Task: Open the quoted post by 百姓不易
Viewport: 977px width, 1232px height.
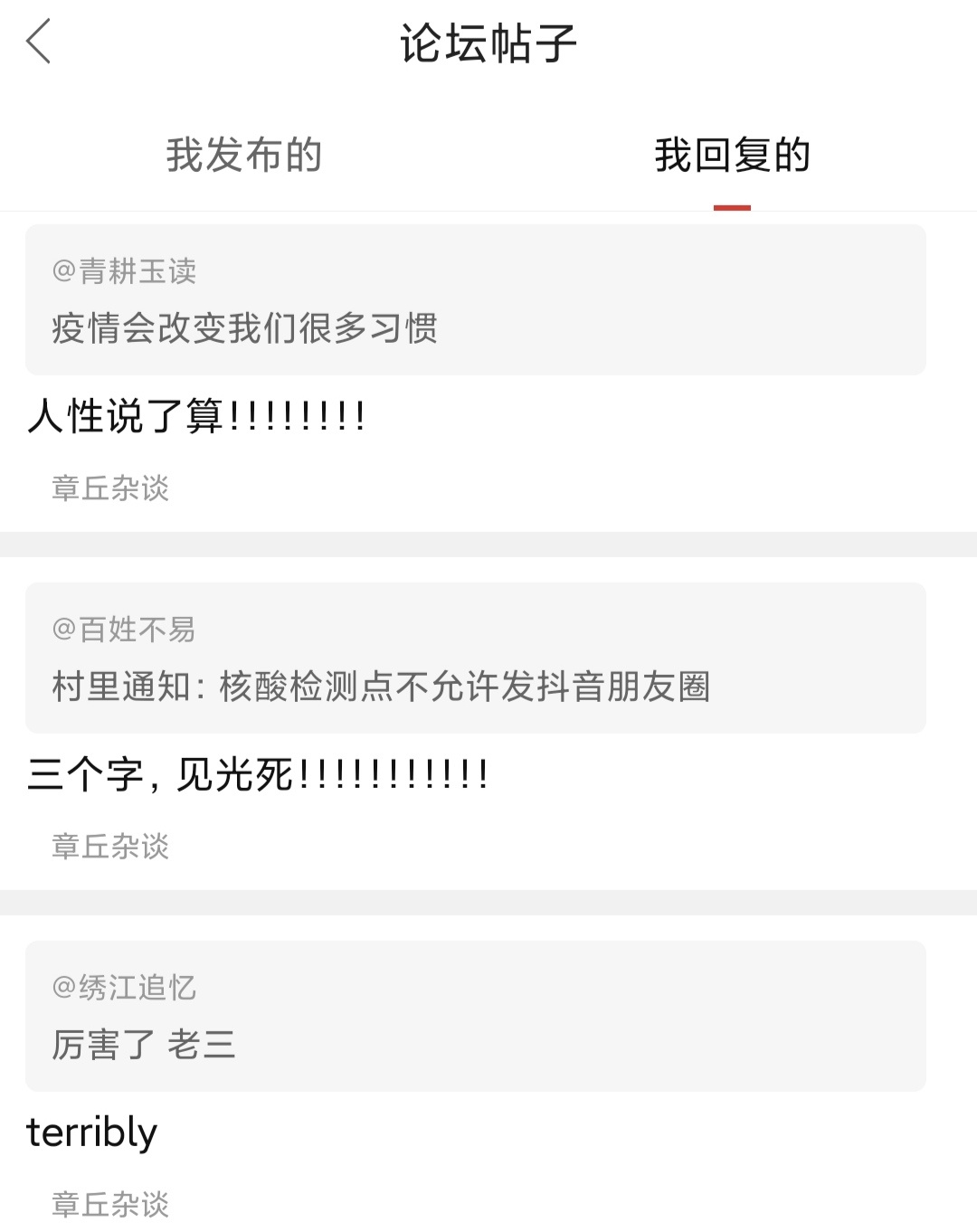Action: click(x=475, y=658)
